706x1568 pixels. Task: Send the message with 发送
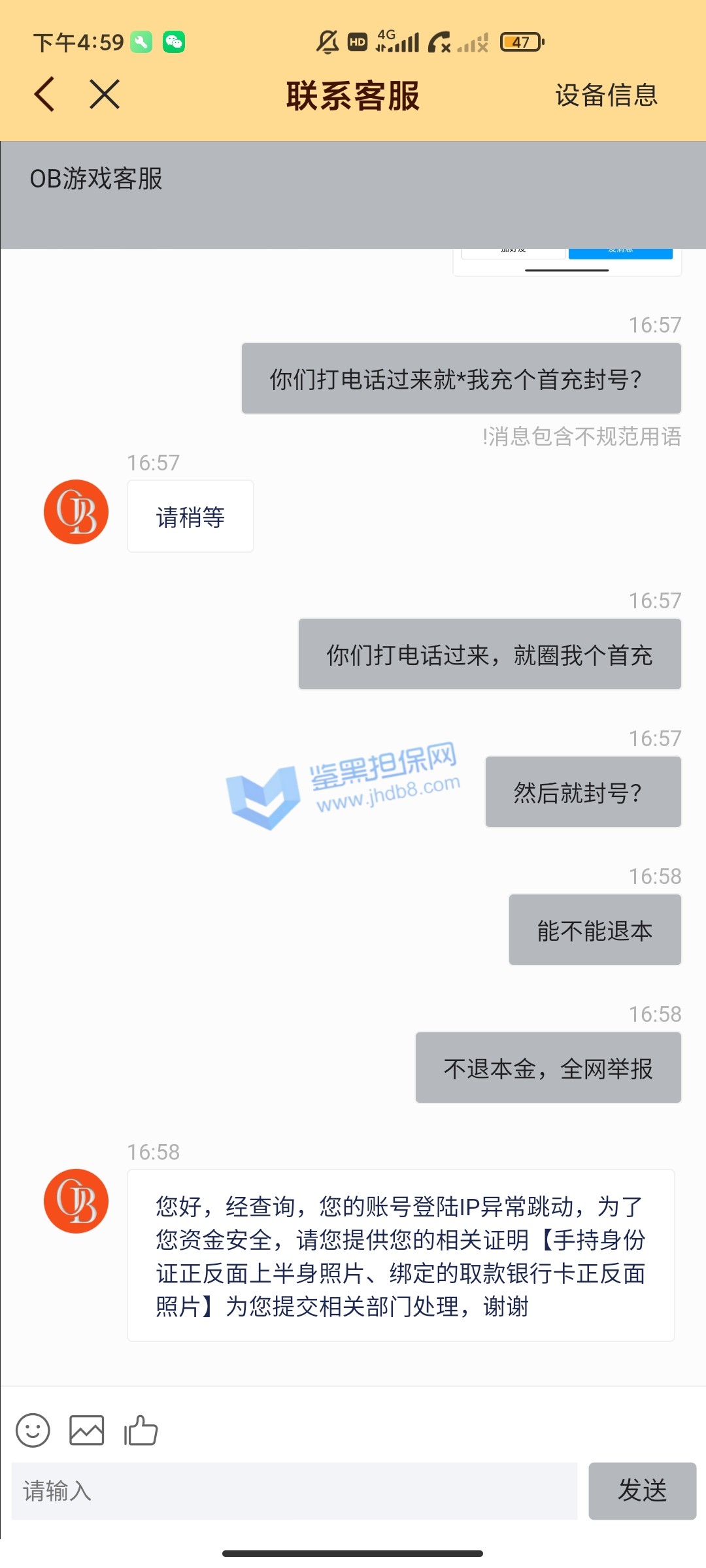(642, 1491)
